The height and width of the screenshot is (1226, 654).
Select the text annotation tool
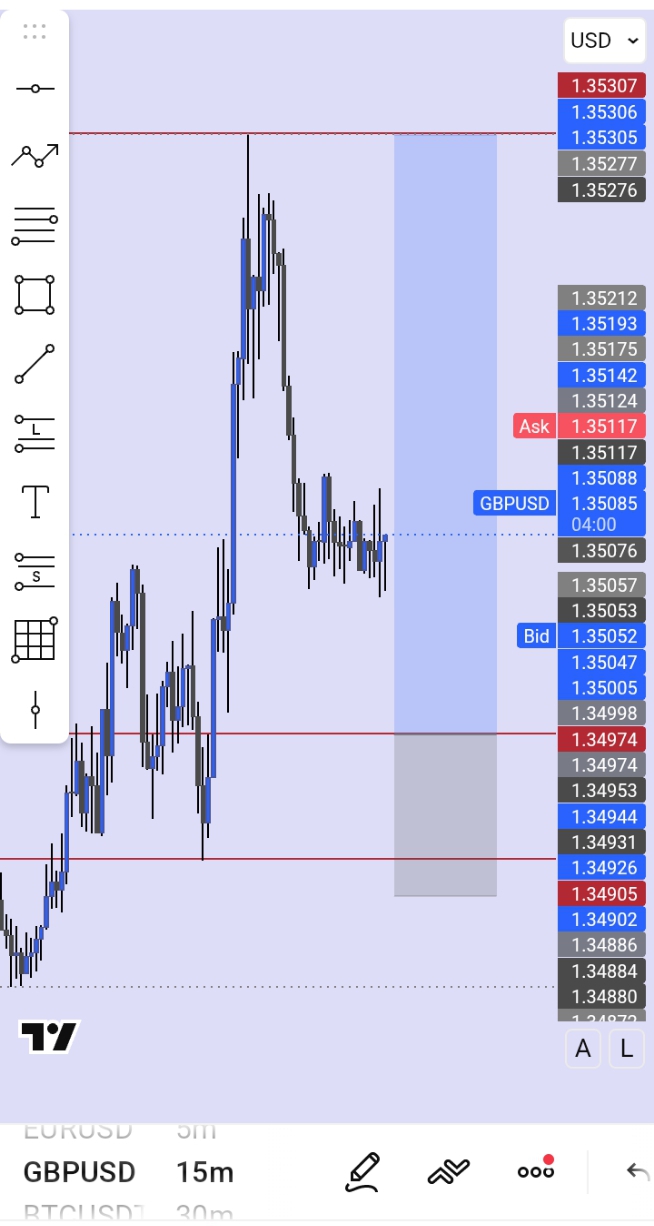[x=35, y=502]
